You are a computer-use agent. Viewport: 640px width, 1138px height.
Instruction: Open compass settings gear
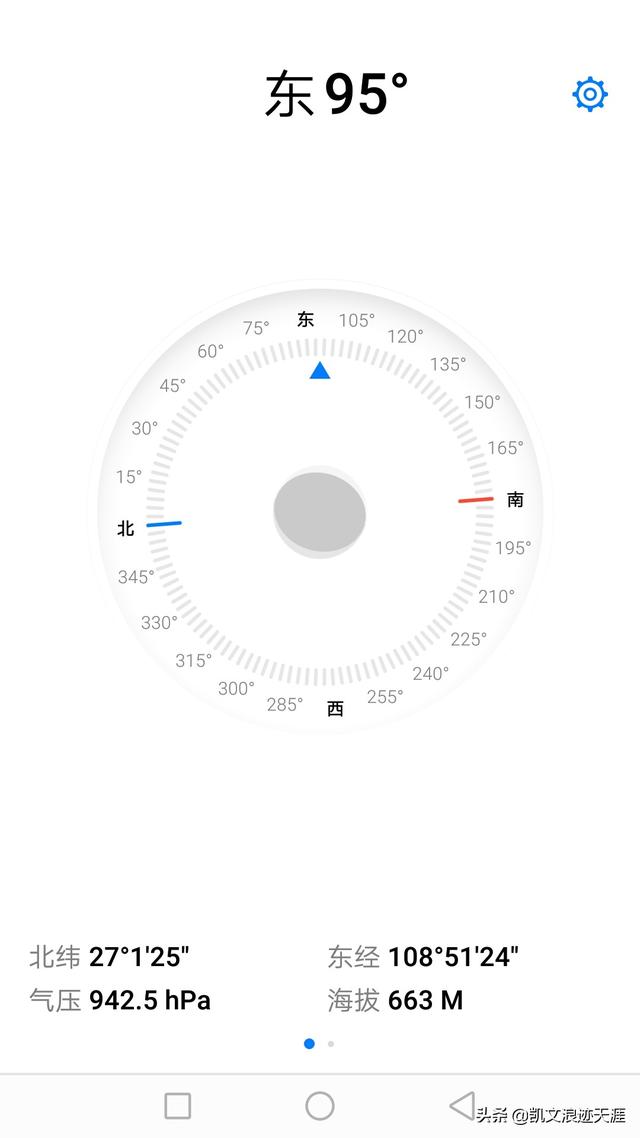[x=590, y=94]
